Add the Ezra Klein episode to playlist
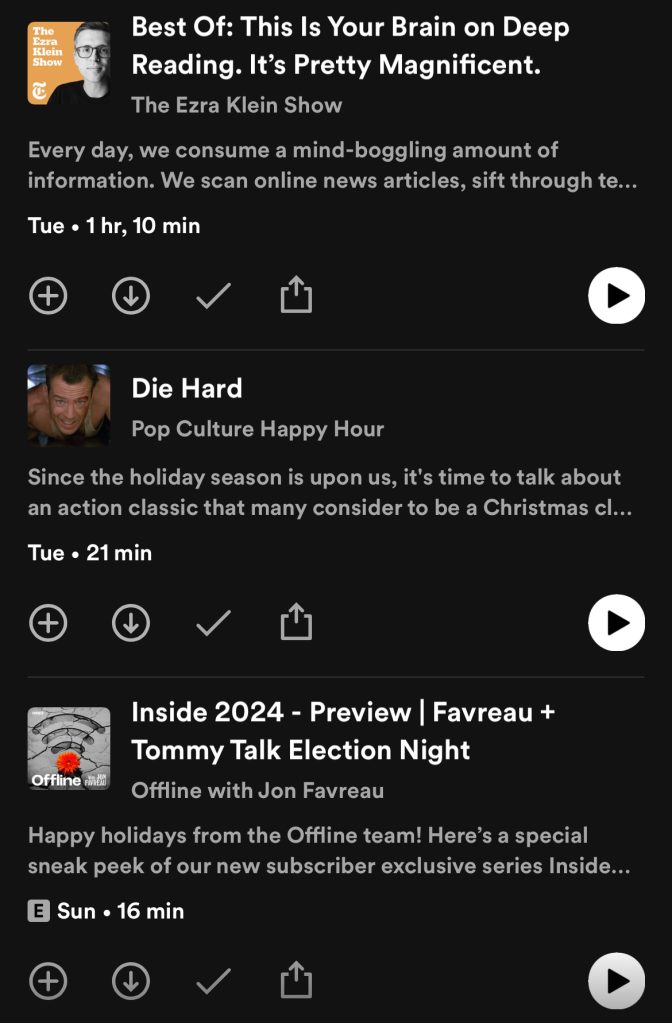This screenshot has width=672, height=1023. 48,296
